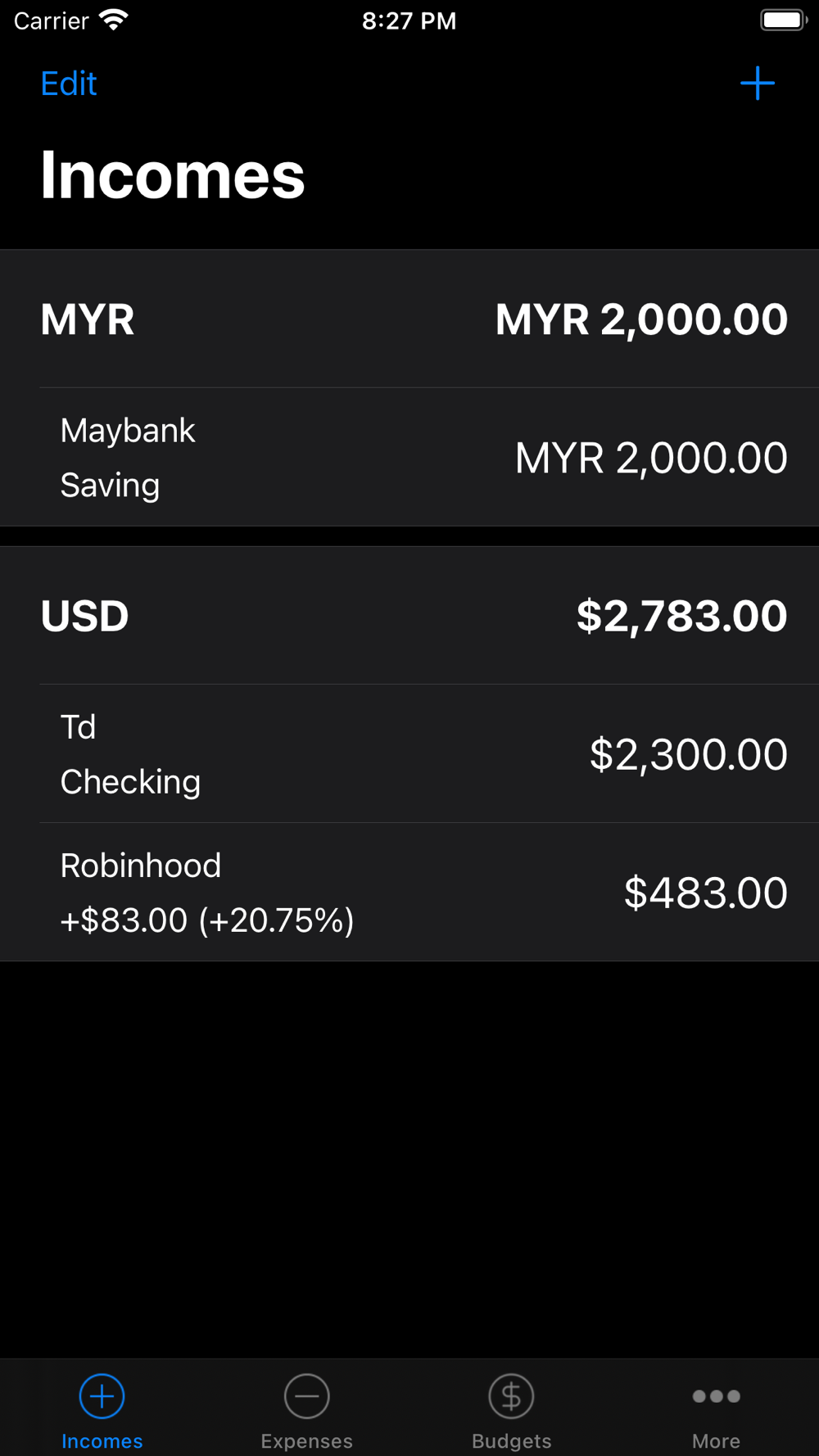Open the Td Checking account row

(x=409, y=753)
